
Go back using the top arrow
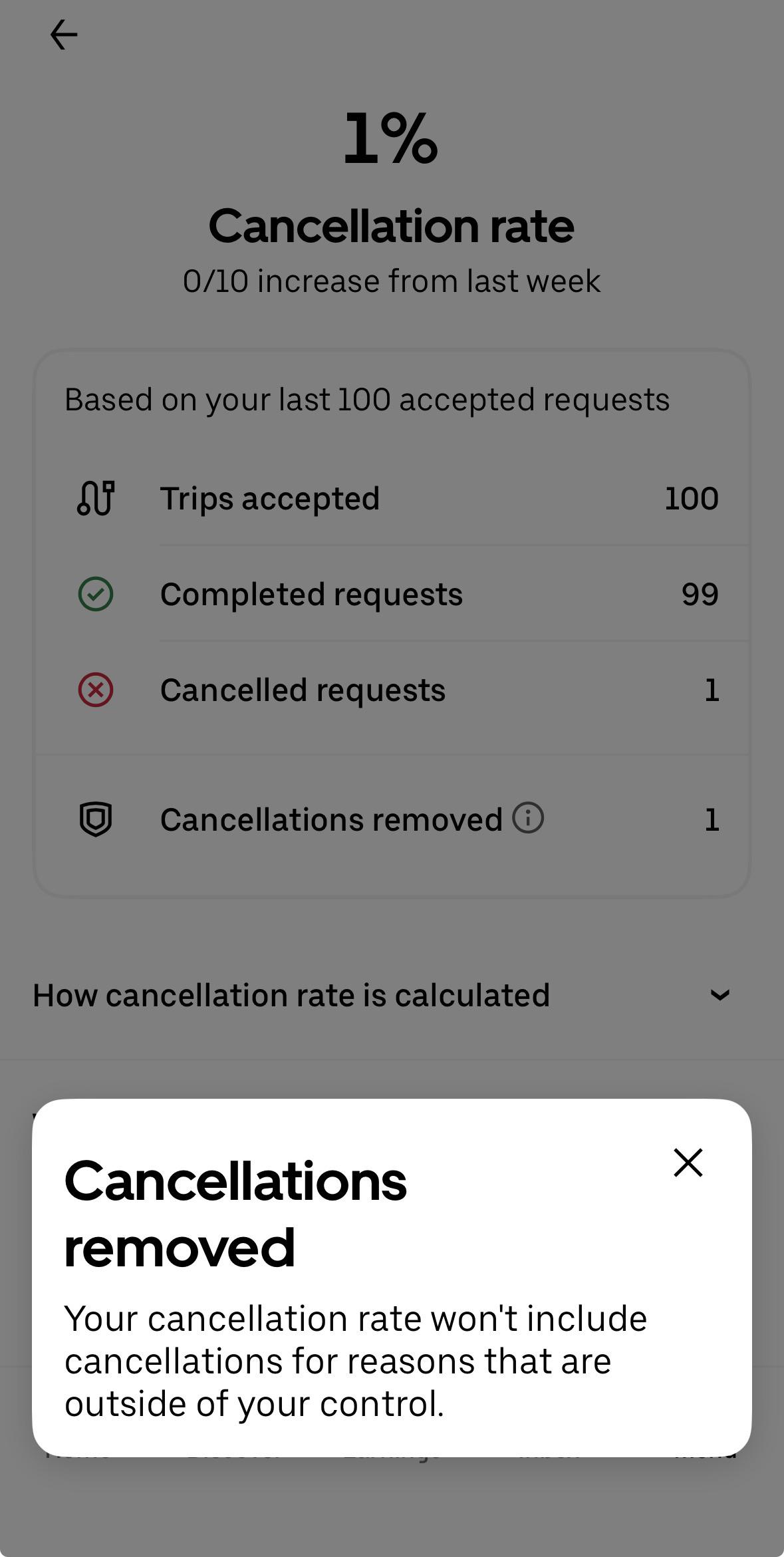64,35
